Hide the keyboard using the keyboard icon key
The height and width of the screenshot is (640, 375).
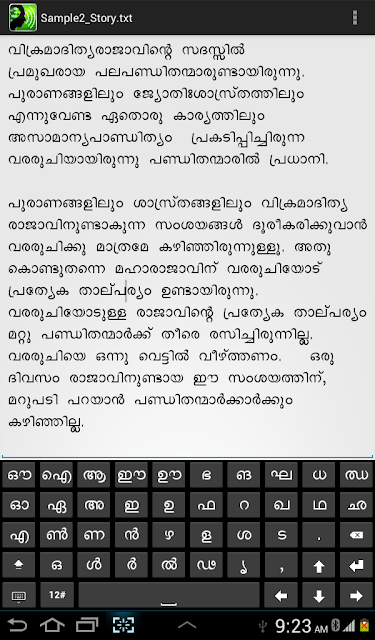pyautogui.click(x=19, y=595)
